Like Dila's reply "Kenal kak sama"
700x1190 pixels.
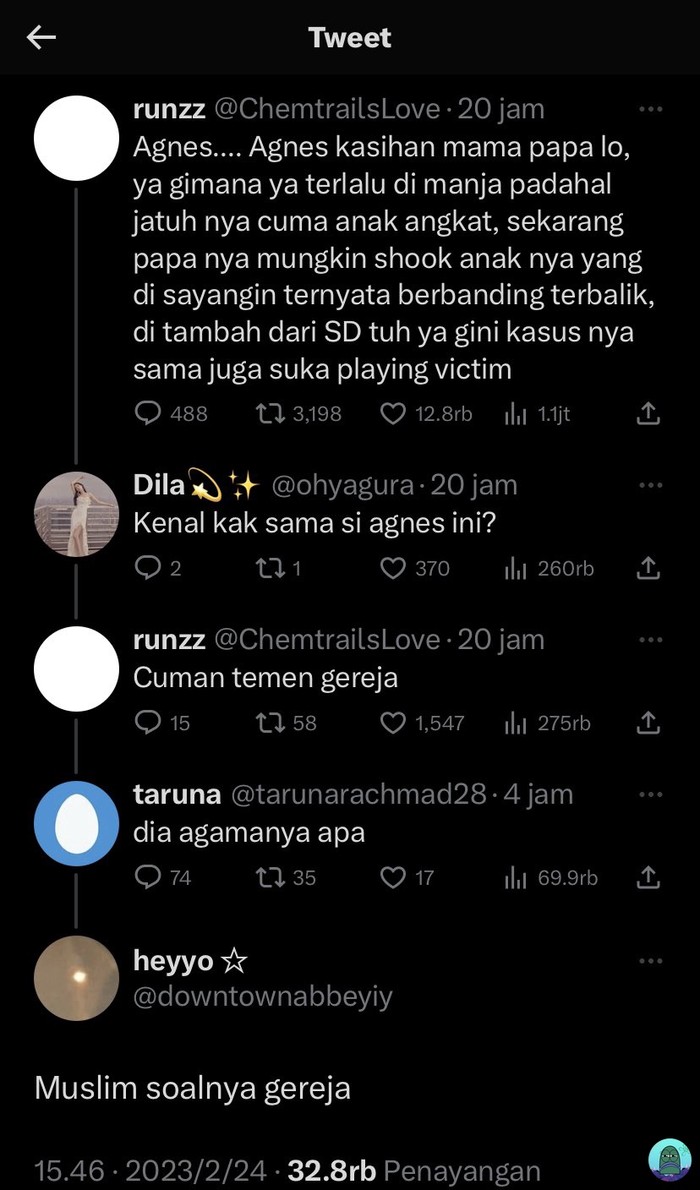coord(393,568)
